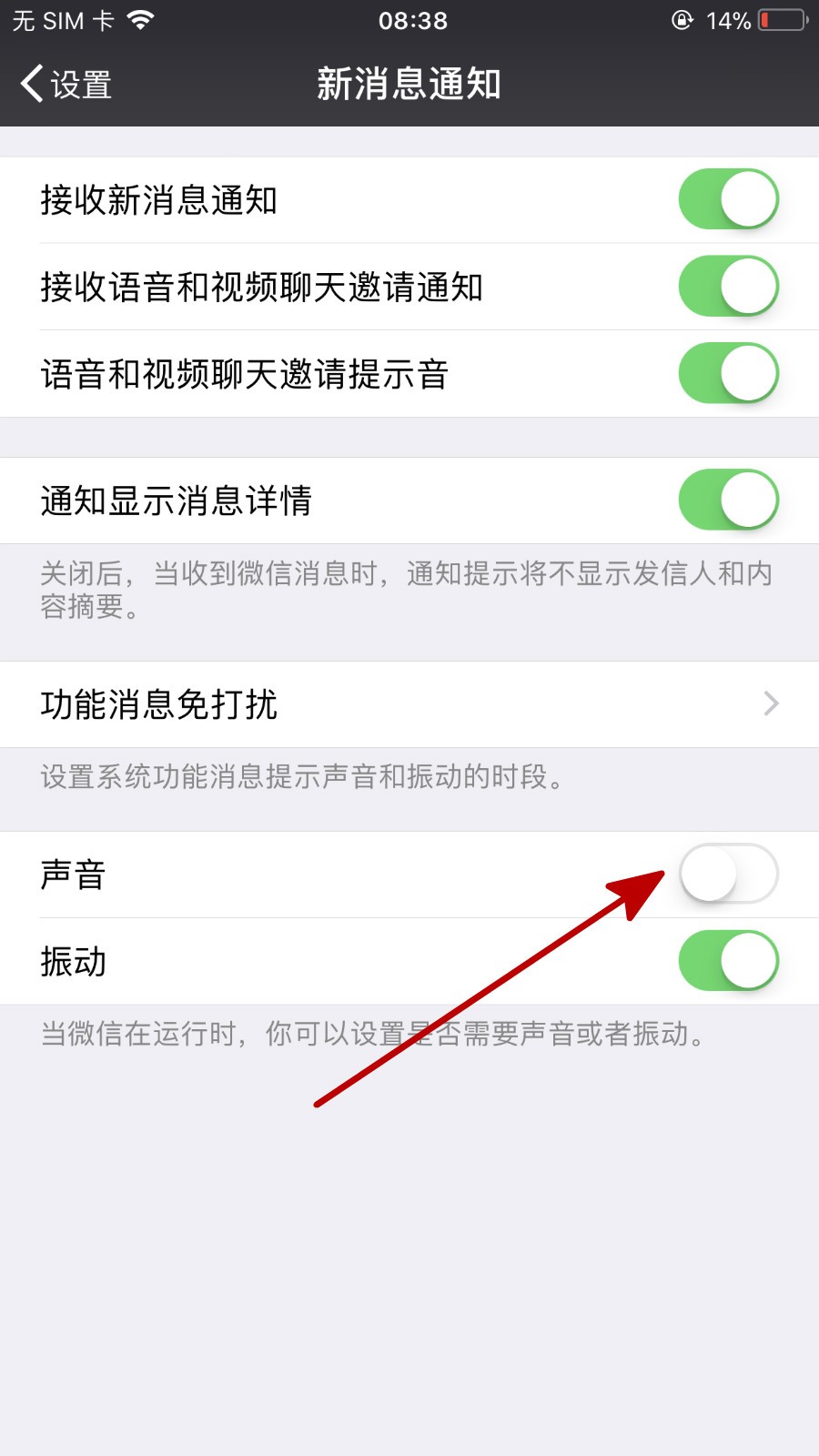819x1456 pixels.
Task: Go back to 设置
Action: pos(66,85)
